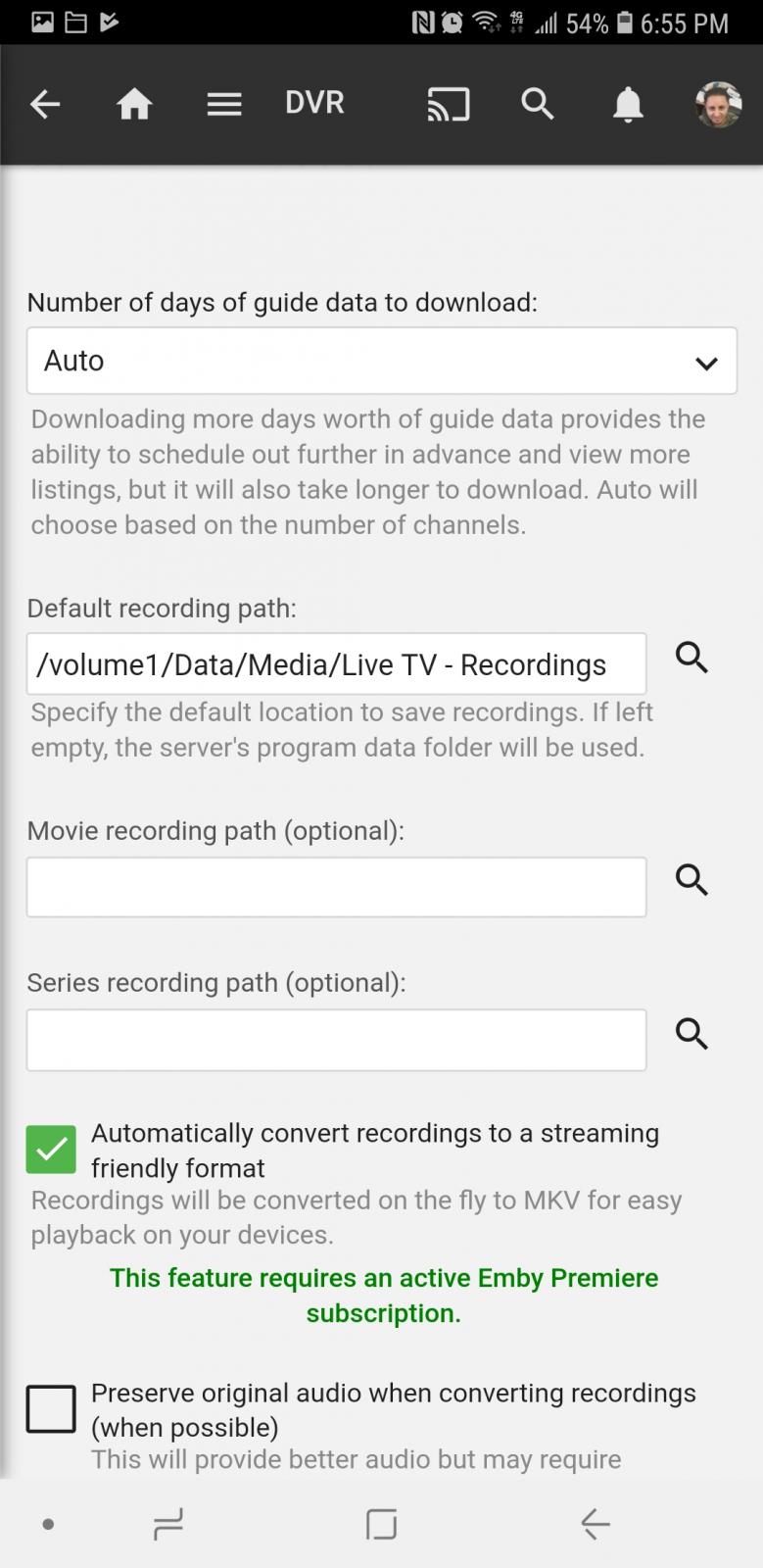
Task: Browse folders for series recording path
Action: [691, 1033]
